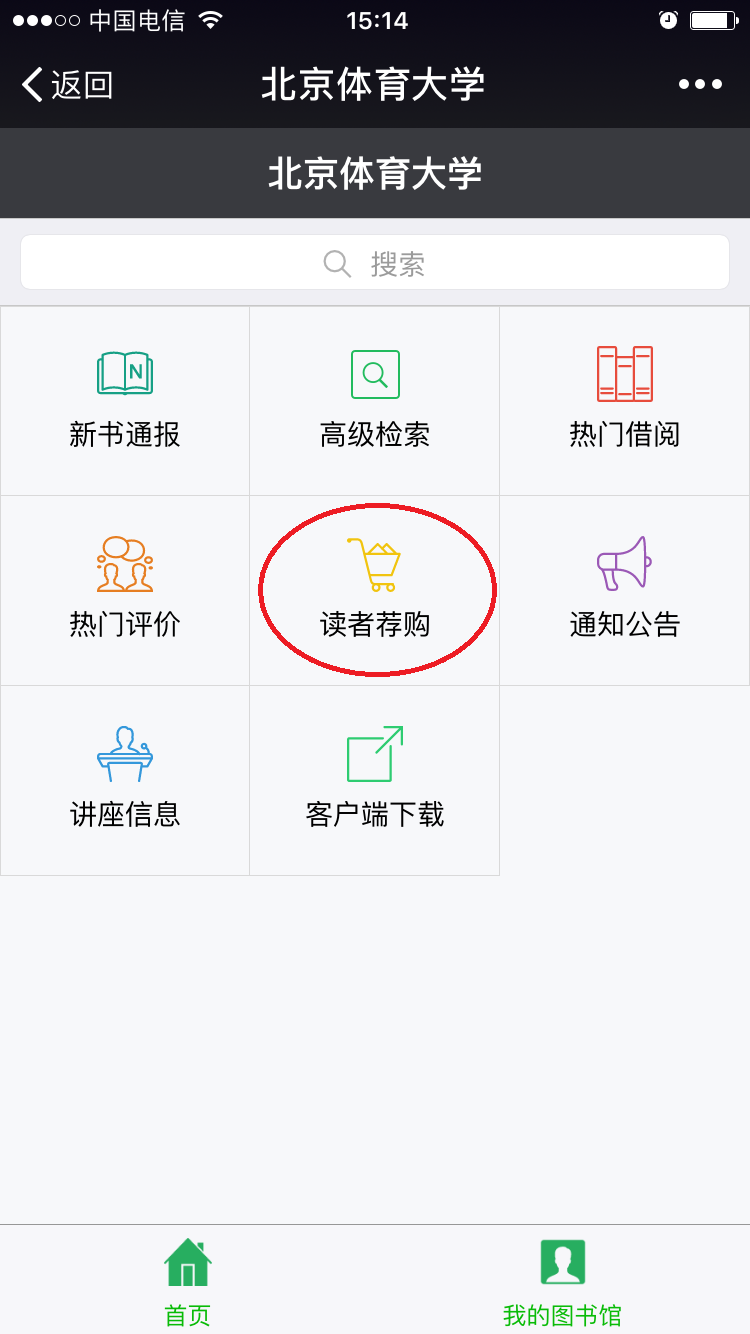Switch to the 首页 home tab
Image resolution: width=750 pixels, height=1334 pixels.
(188, 1281)
